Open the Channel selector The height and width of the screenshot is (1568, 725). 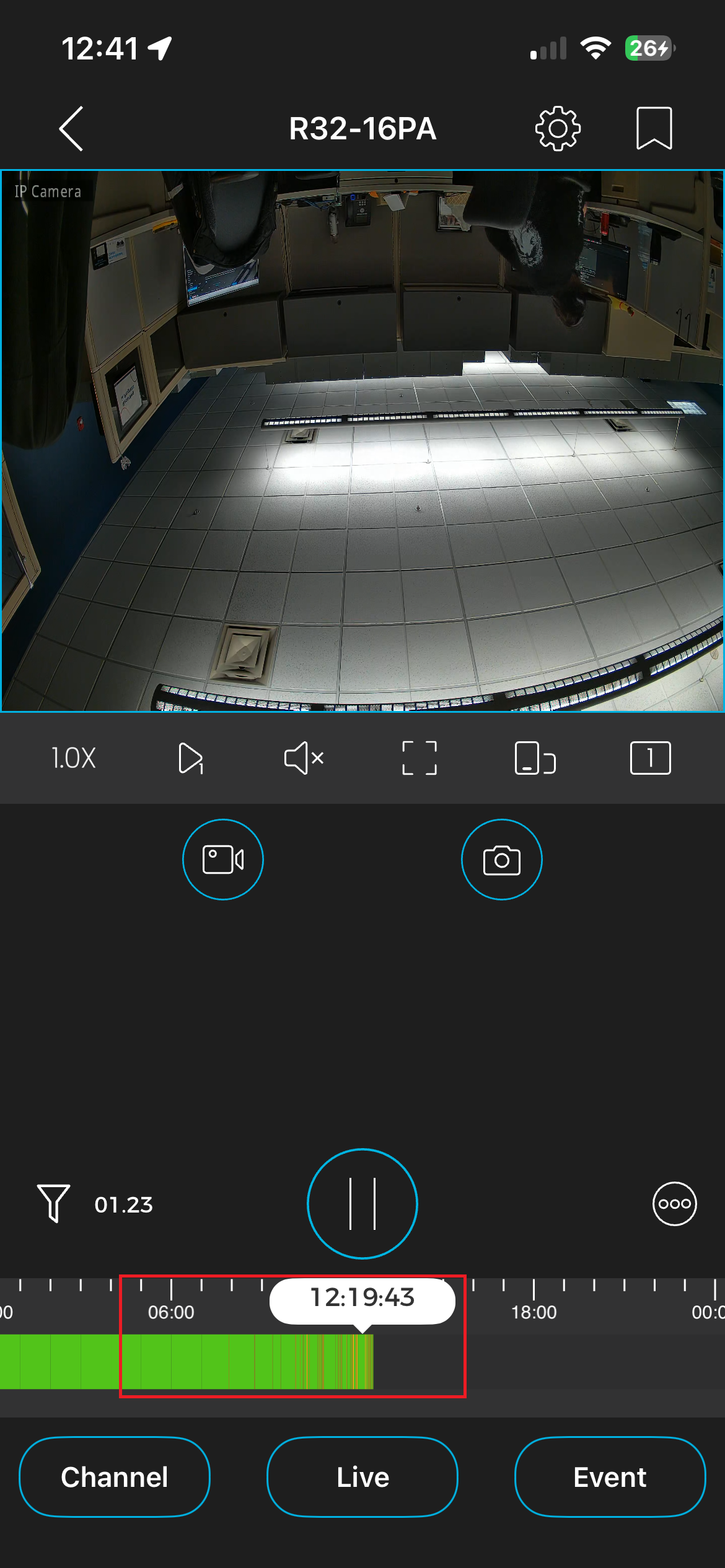pyautogui.click(x=115, y=1477)
